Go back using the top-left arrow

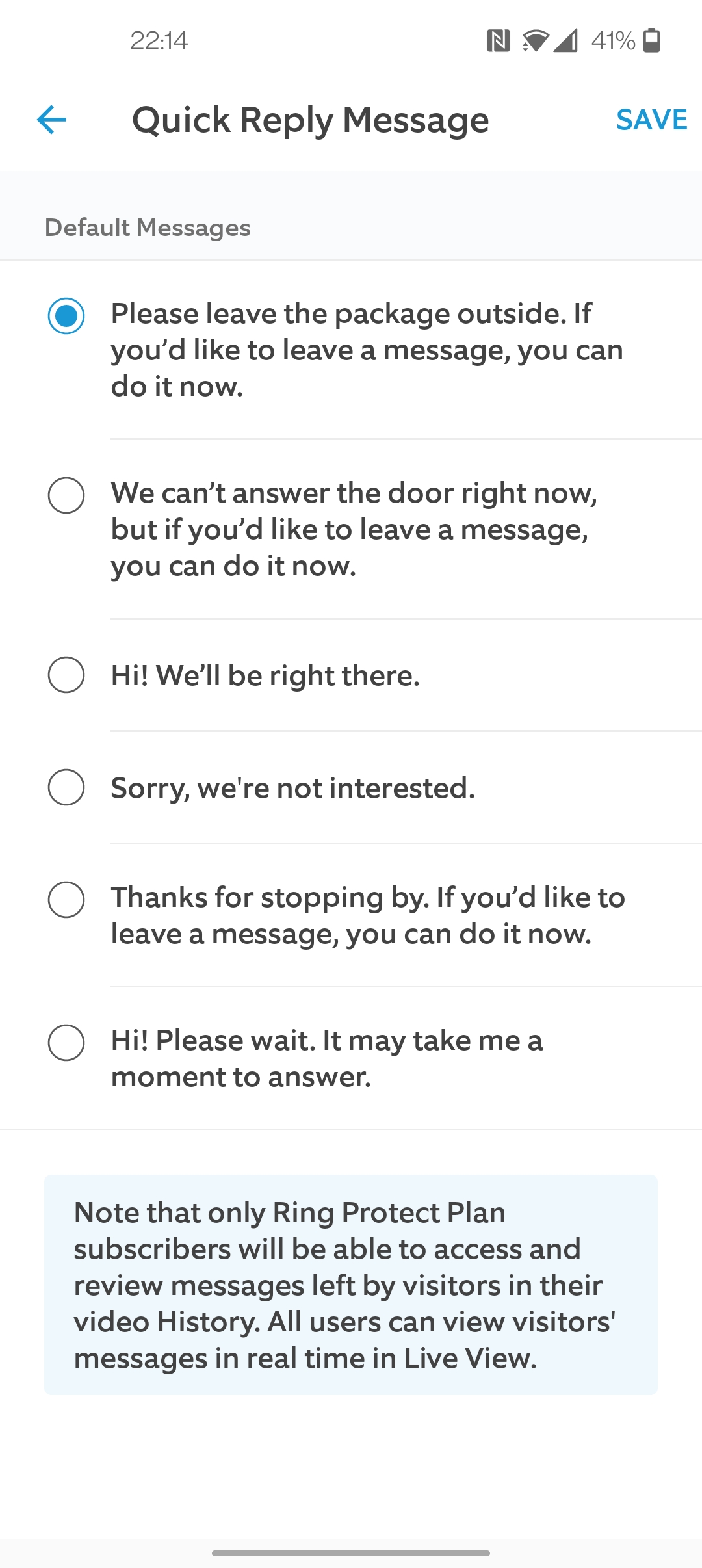click(x=51, y=120)
